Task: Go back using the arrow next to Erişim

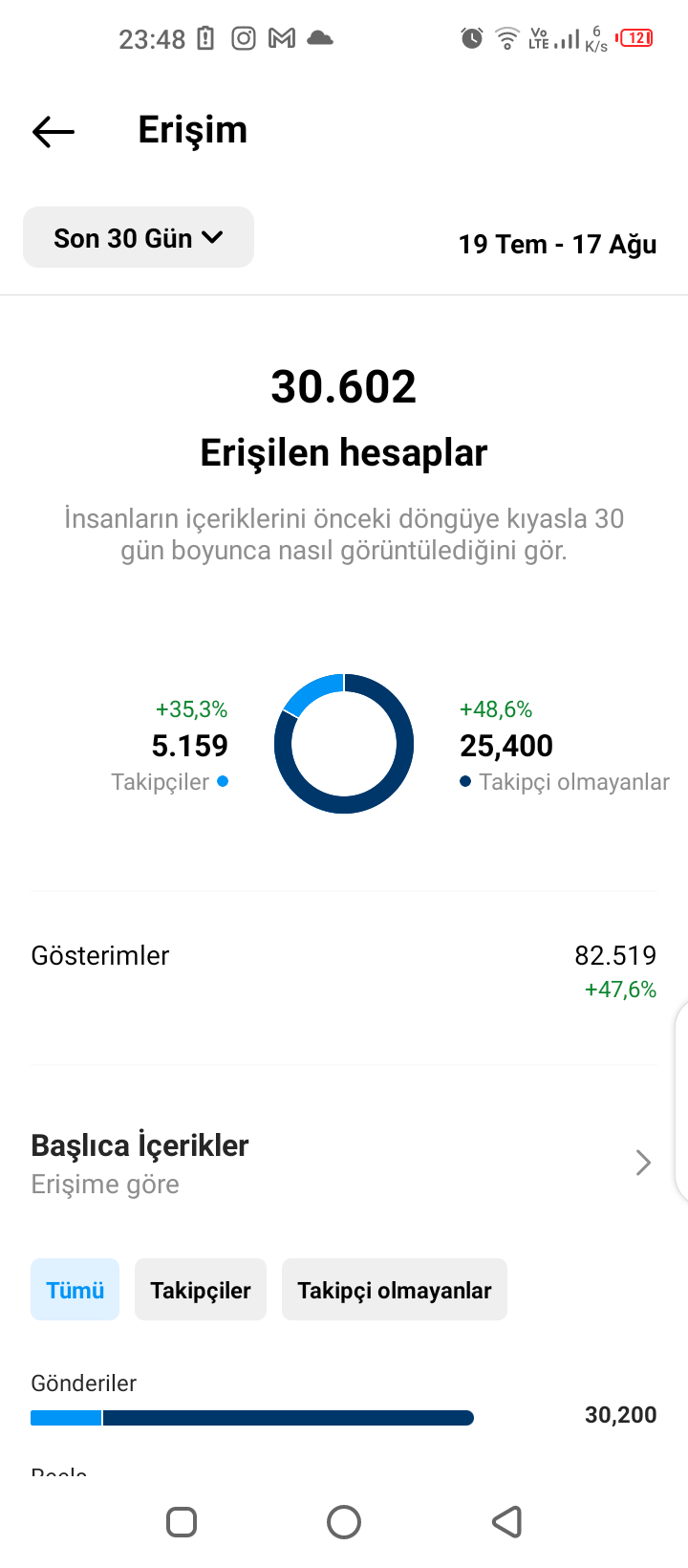Action: click(54, 131)
